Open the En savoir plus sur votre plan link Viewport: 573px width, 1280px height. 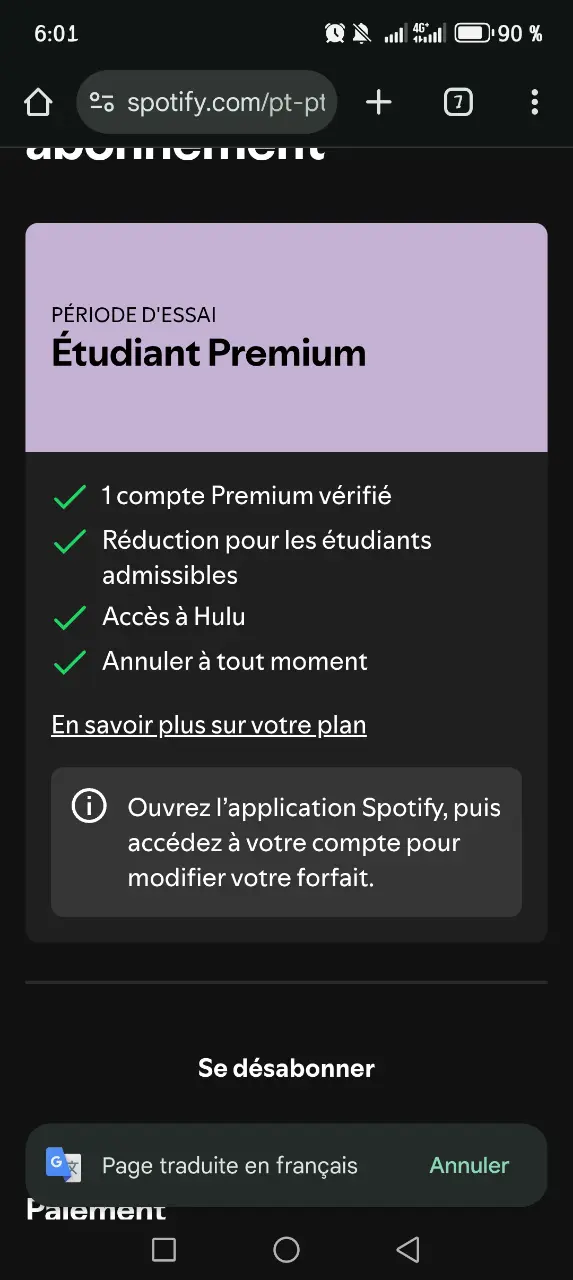pyautogui.click(x=209, y=725)
